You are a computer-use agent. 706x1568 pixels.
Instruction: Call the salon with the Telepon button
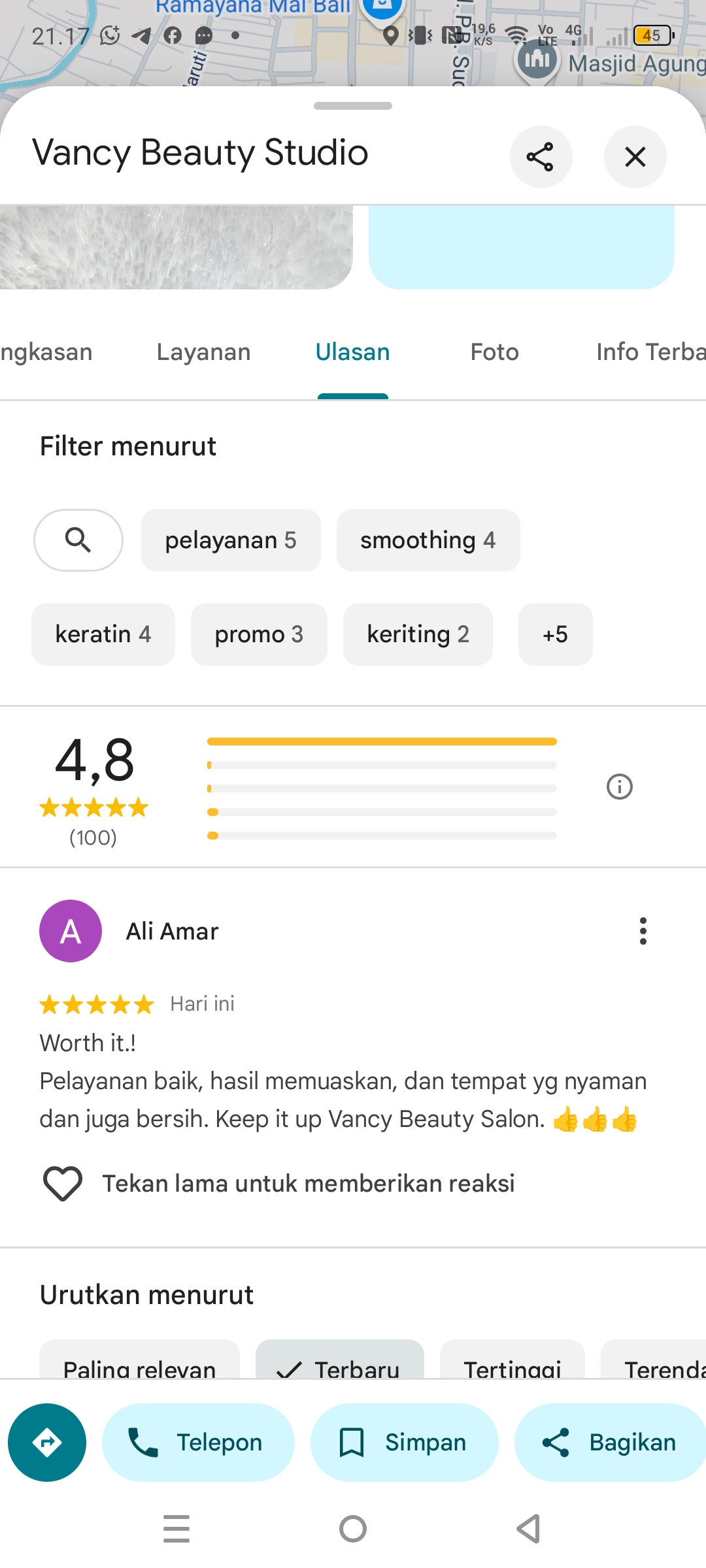pos(198,1443)
